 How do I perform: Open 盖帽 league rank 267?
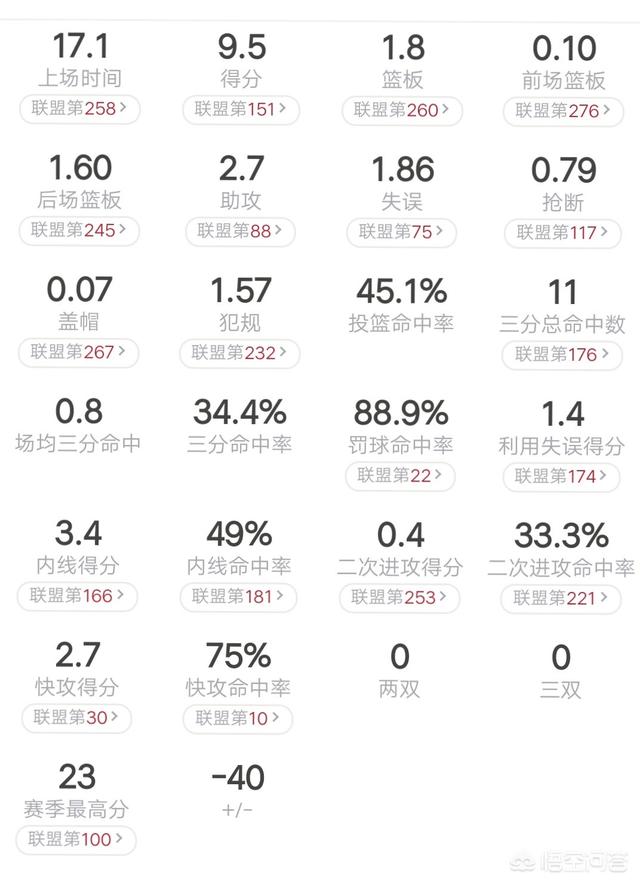(79, 352)
